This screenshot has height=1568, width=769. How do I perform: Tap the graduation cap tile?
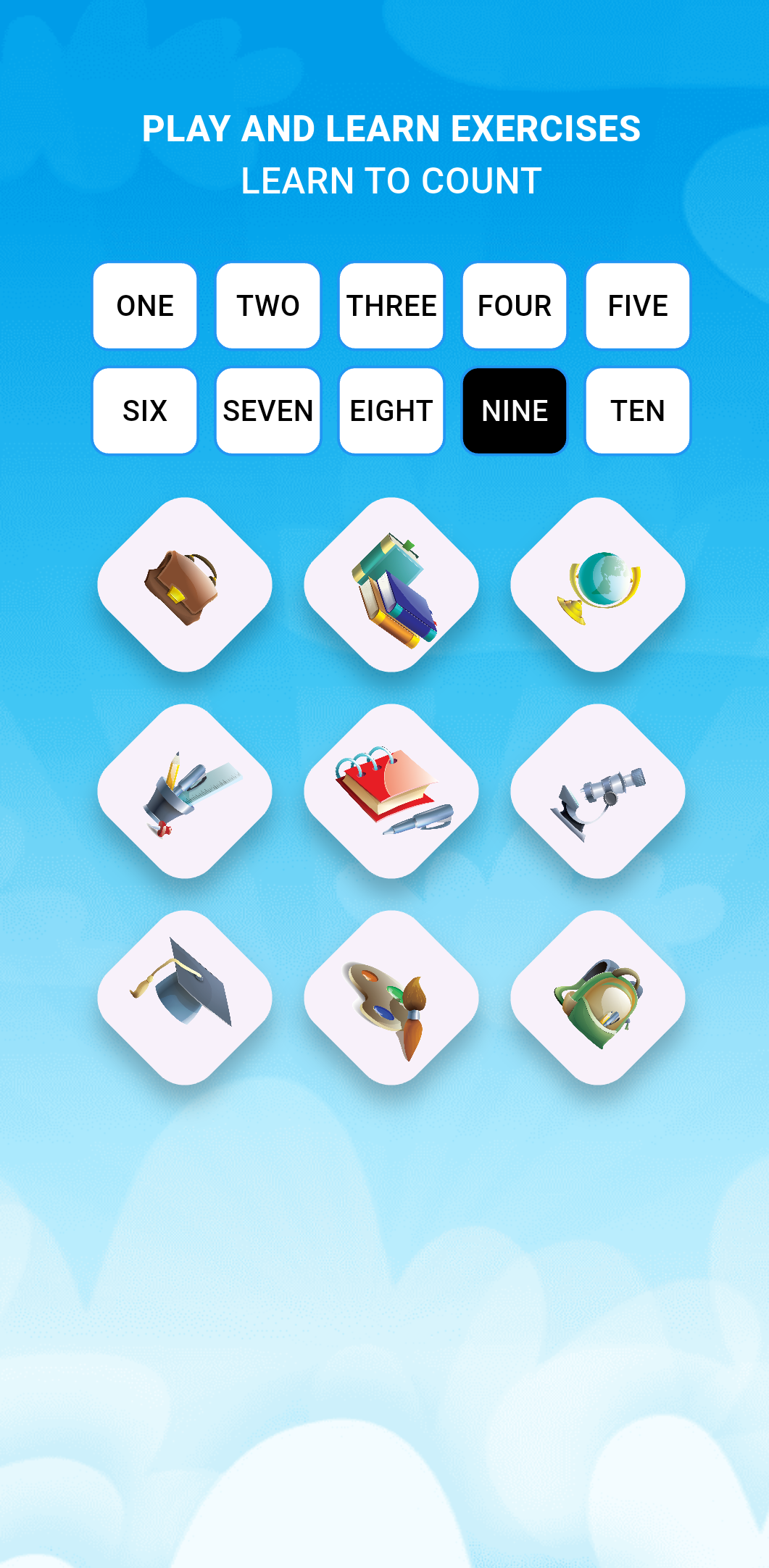click(185, 998)
